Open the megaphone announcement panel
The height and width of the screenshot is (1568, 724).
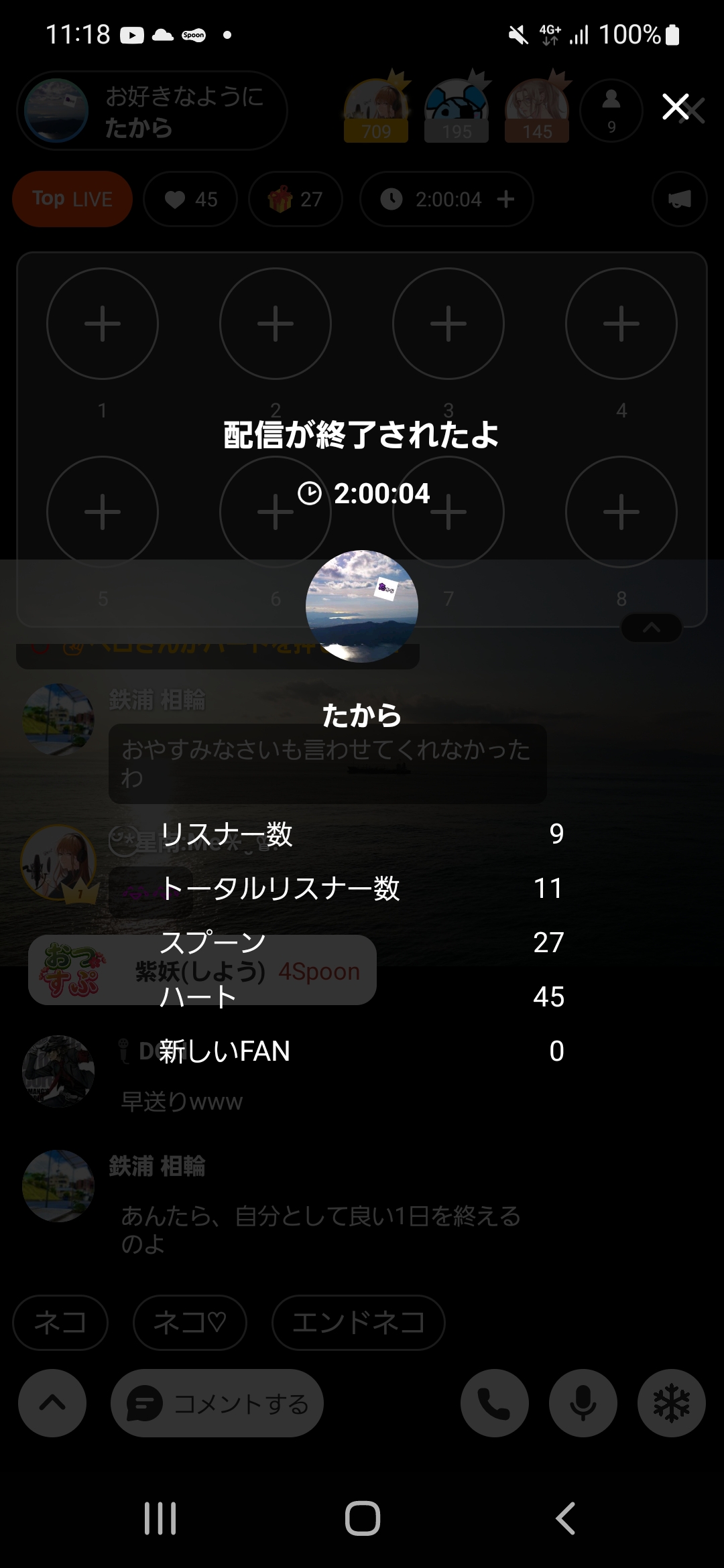coord(678,198)
